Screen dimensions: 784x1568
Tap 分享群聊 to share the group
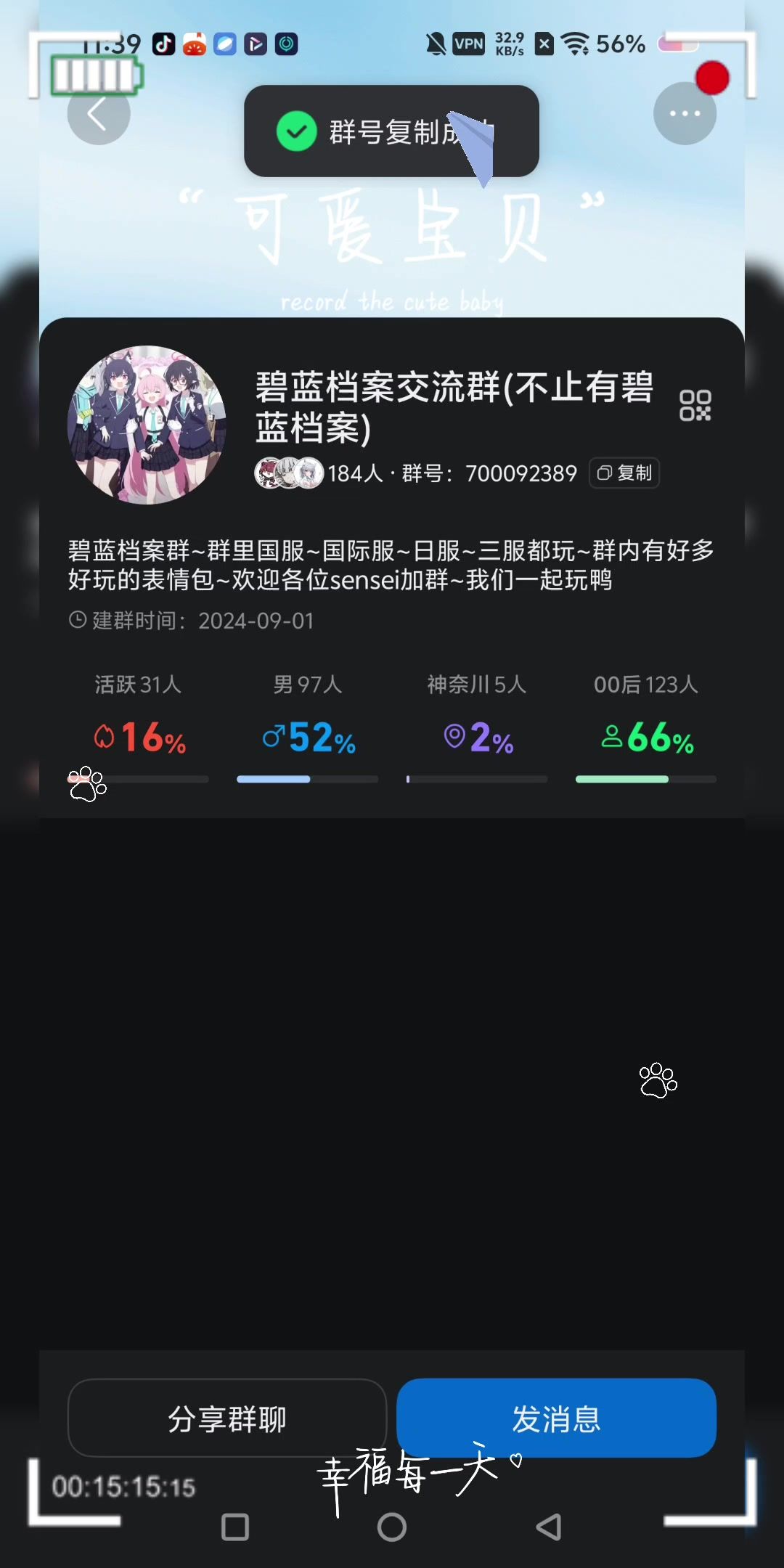pos(226,1418)
